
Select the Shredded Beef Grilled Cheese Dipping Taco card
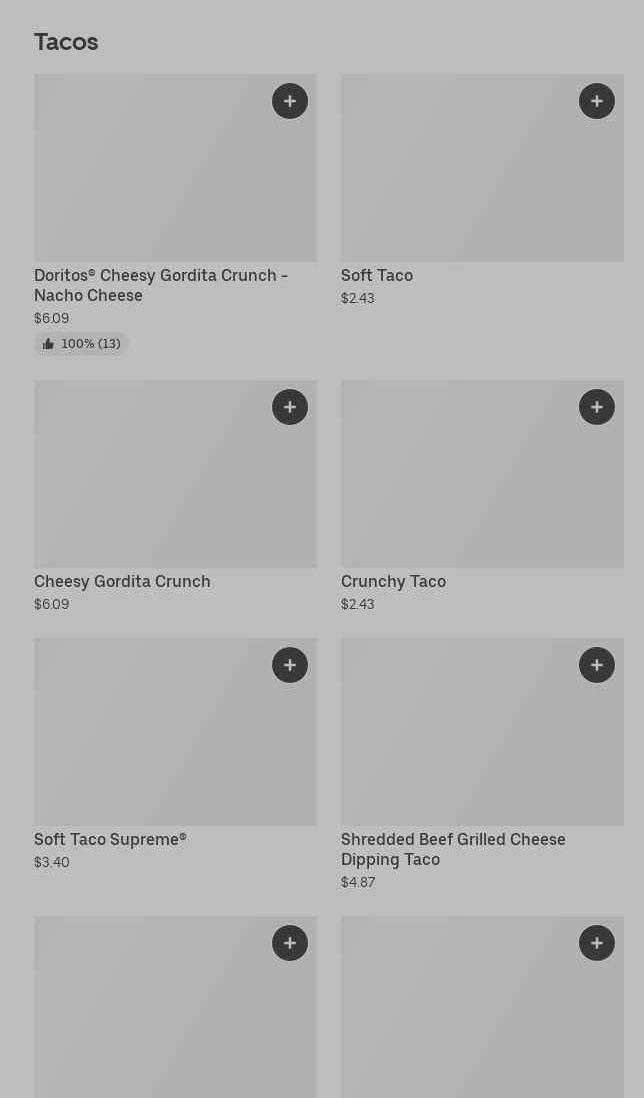pyautogui.click(x=482, y=765)
